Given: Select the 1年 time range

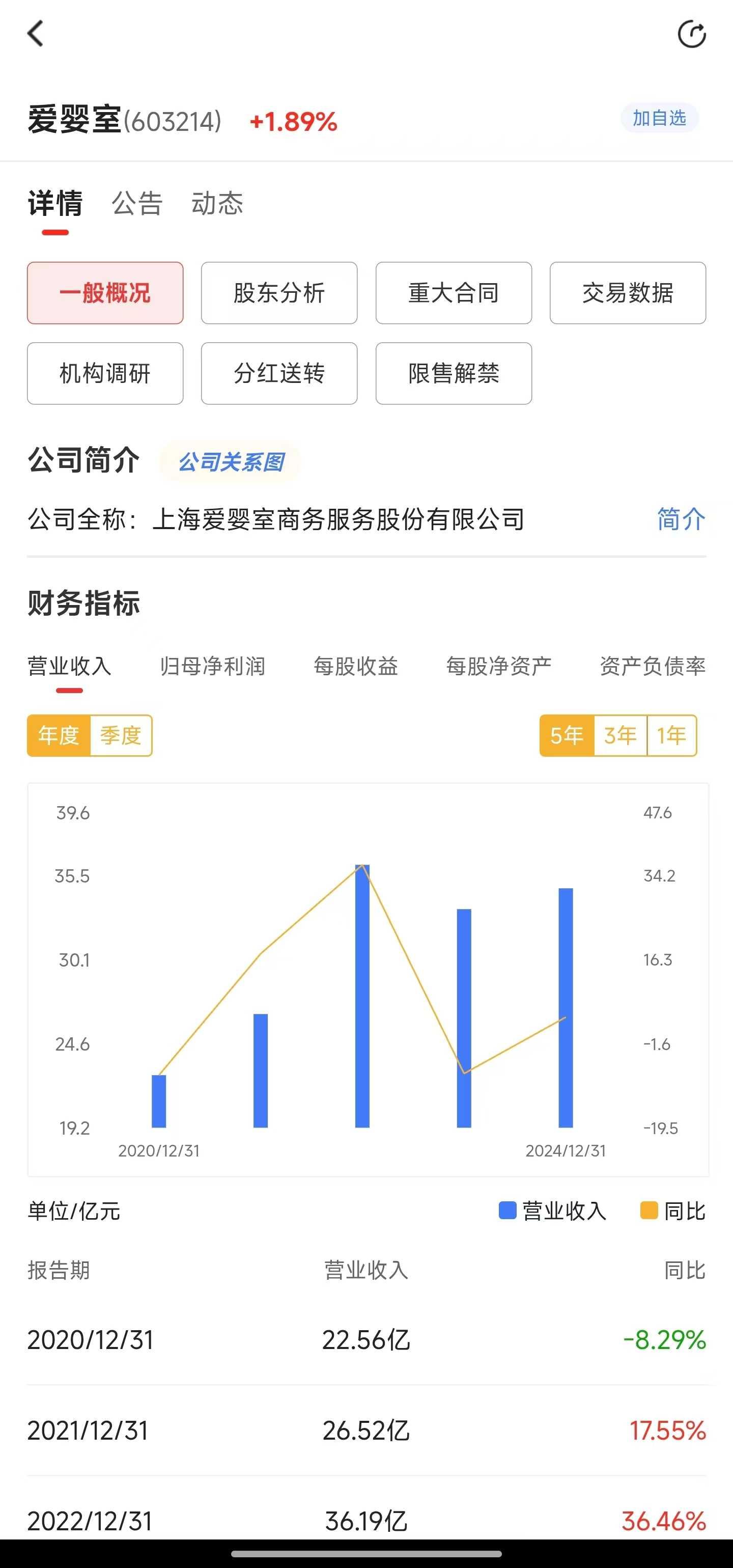Looking at the screenshot, I should (671, 735).
